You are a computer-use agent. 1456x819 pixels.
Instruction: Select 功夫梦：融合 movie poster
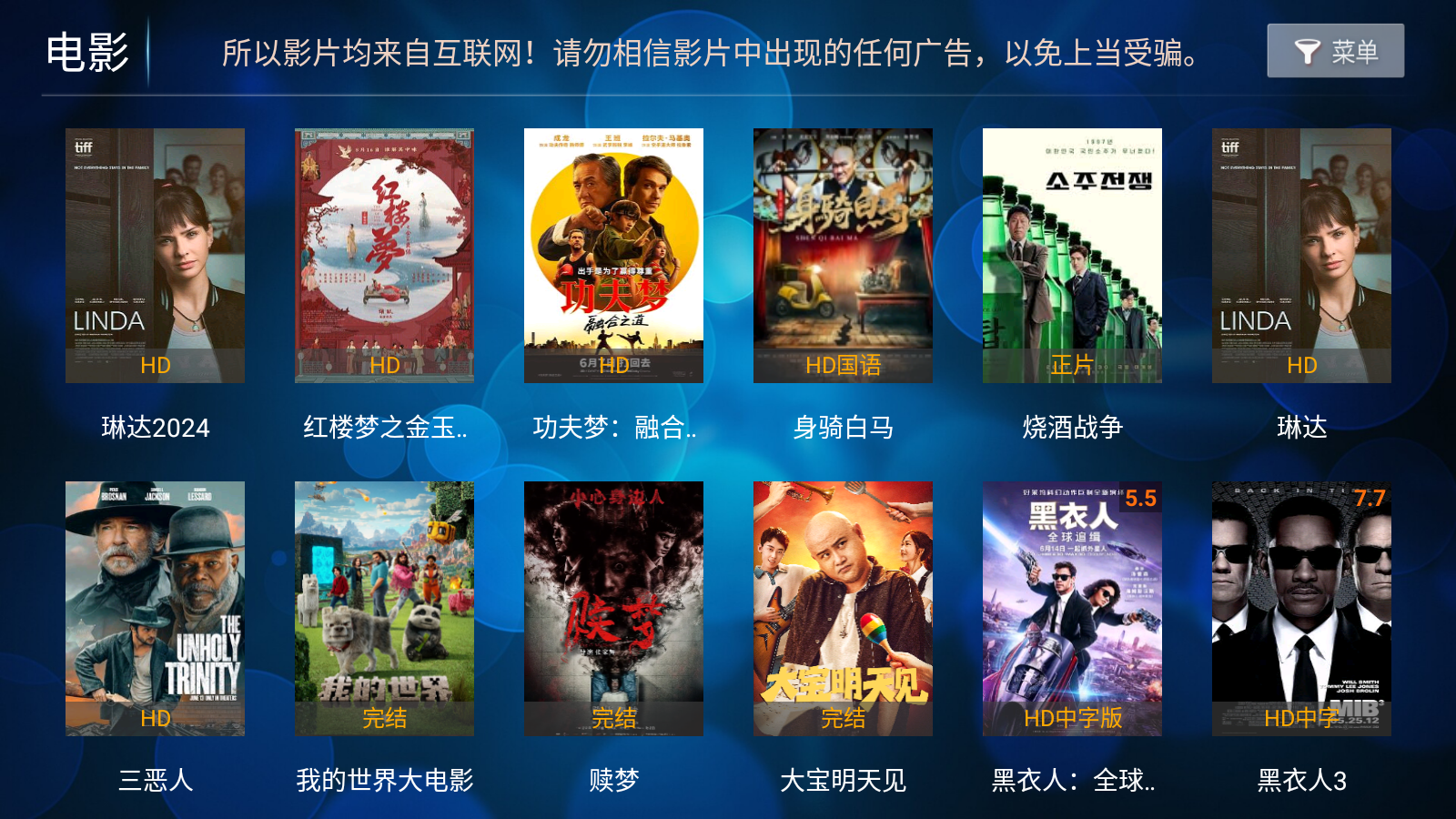[613, 255]
